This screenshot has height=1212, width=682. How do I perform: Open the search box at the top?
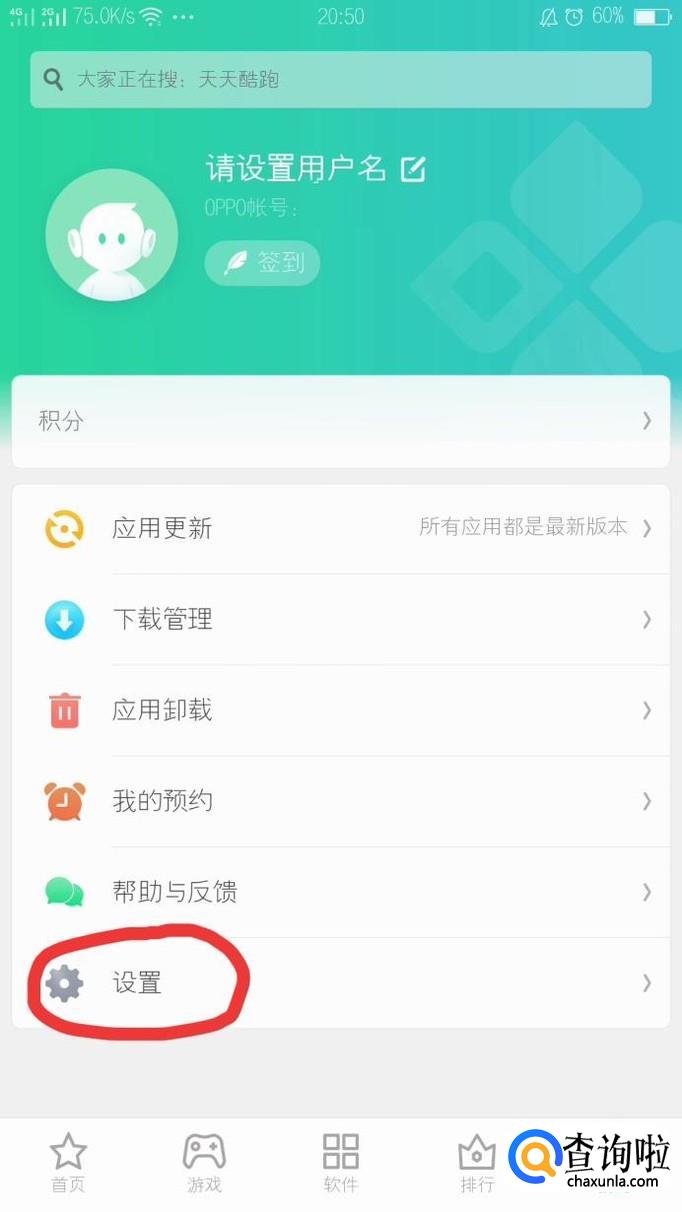[340, 79]
